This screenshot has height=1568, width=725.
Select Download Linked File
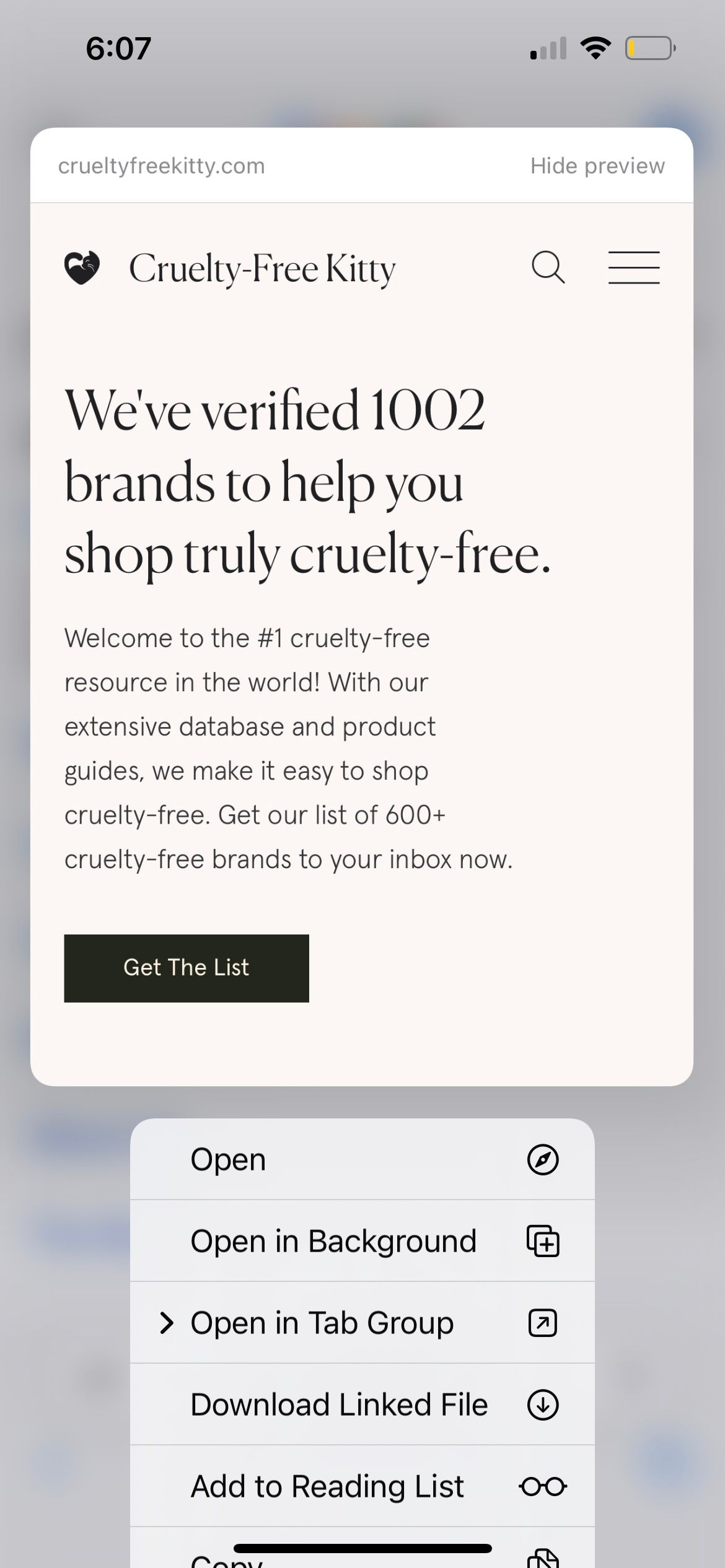(x=362, y=1405)
